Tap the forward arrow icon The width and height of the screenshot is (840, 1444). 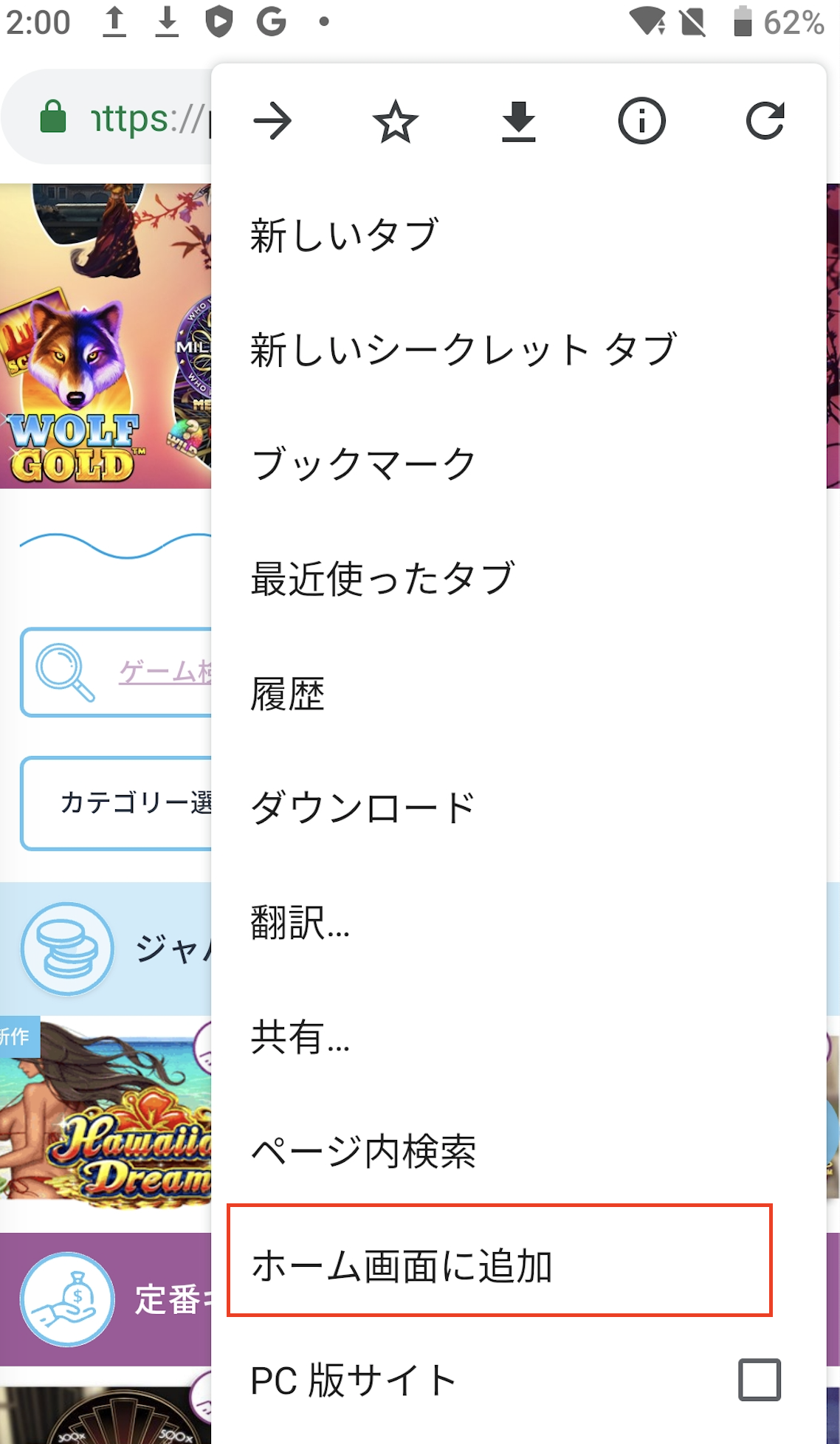pyautogui.click(x=272, y=121)
